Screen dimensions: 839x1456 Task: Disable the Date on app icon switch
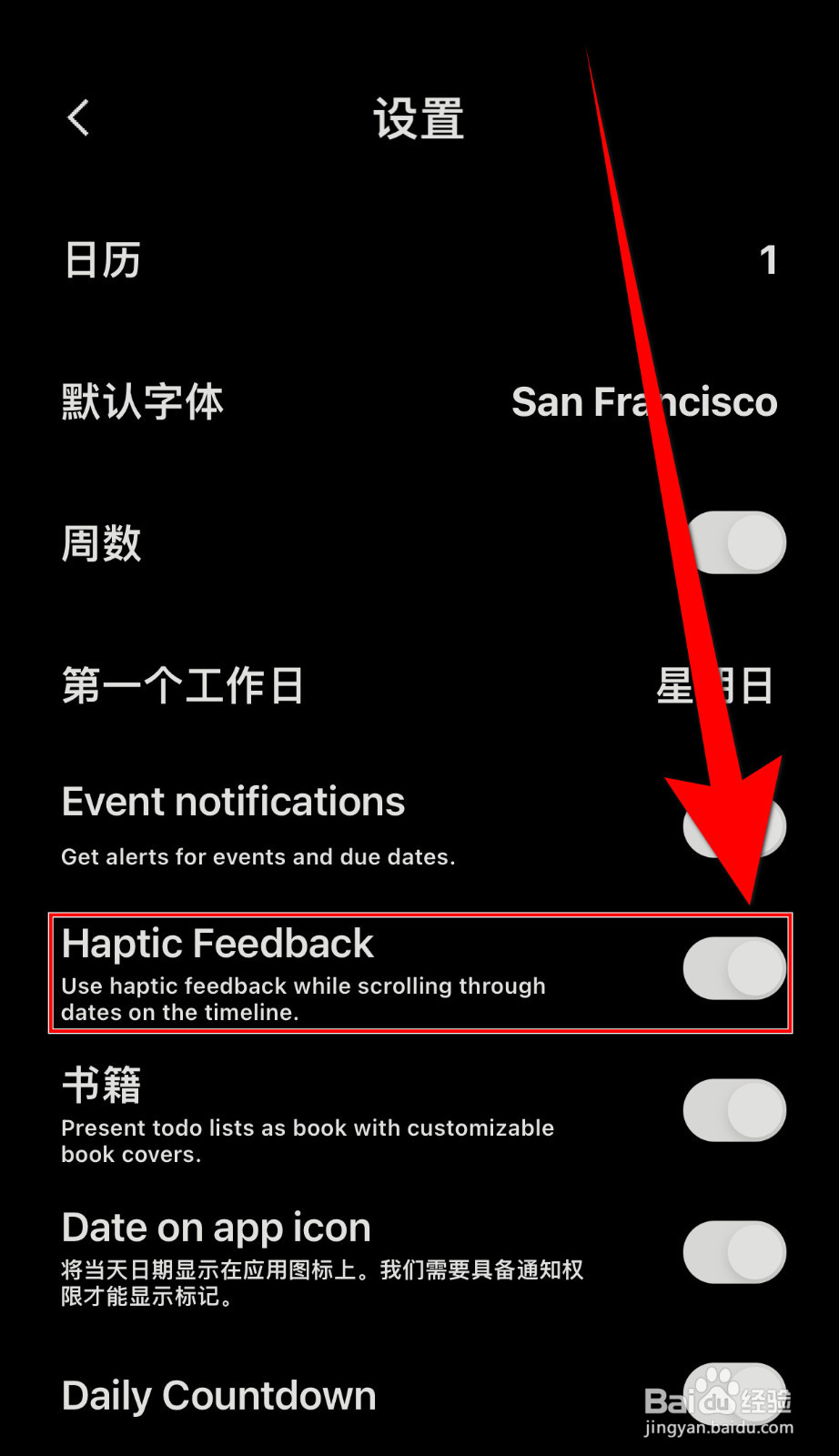click(733, 1251)
